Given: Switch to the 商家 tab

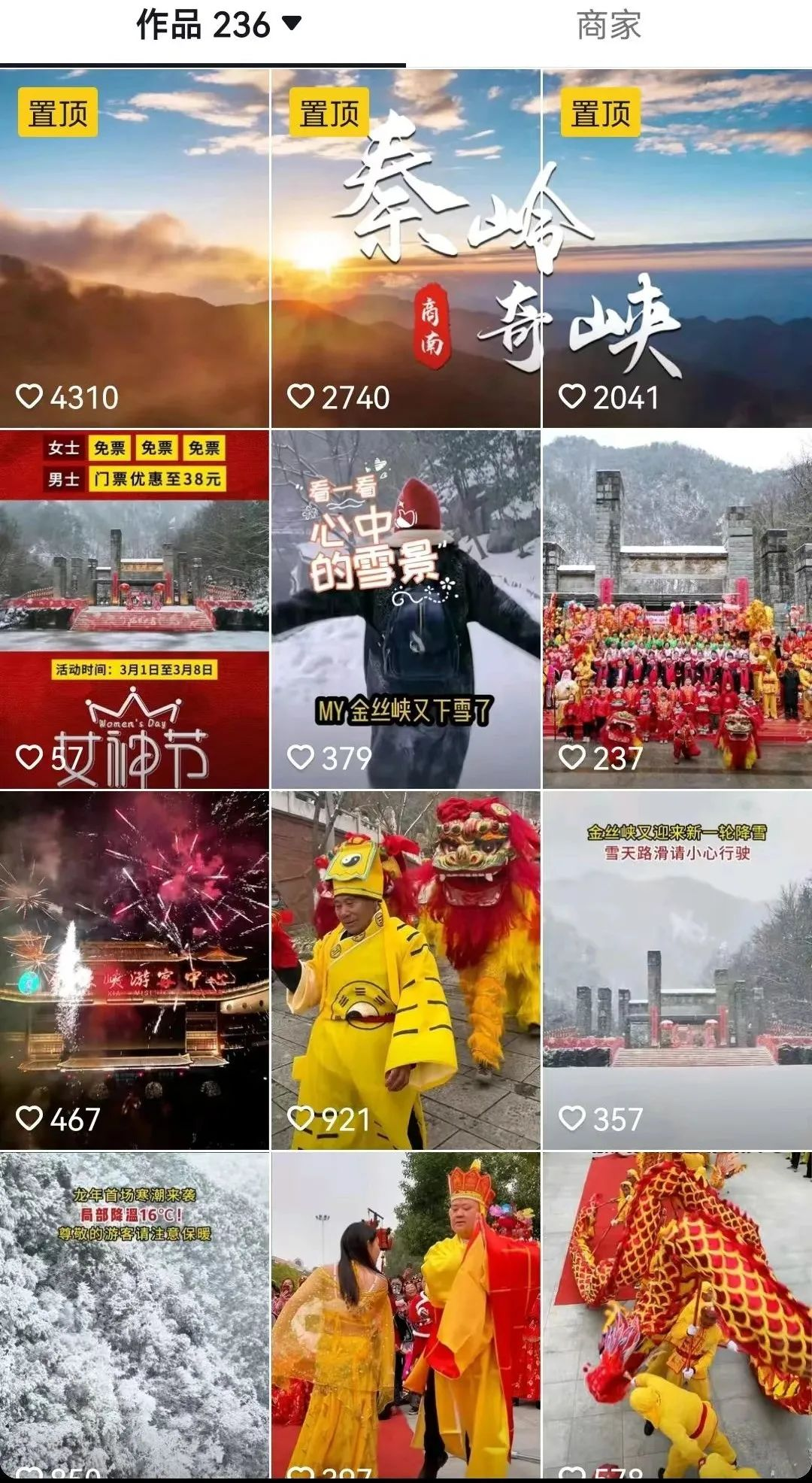Looking at the screenshot, I should click(608, 26).
